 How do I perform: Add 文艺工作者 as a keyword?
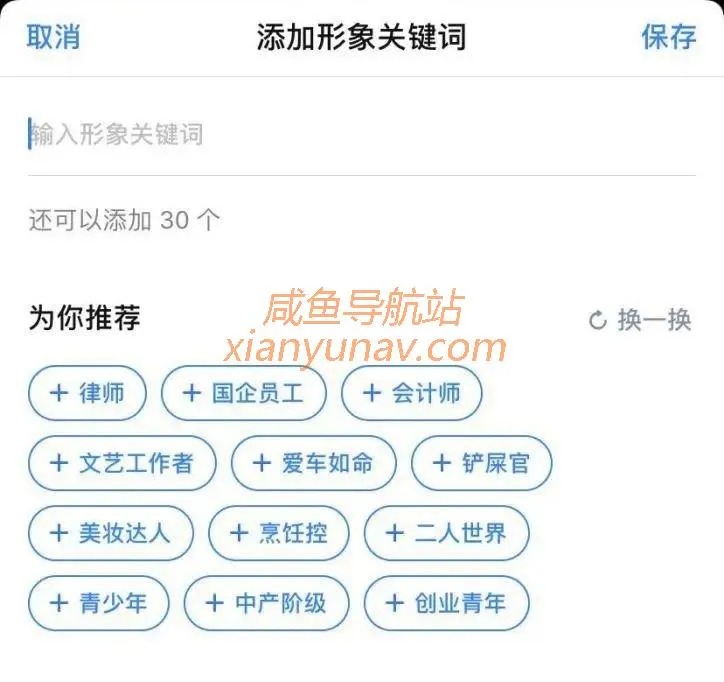(x=122, y=463)
